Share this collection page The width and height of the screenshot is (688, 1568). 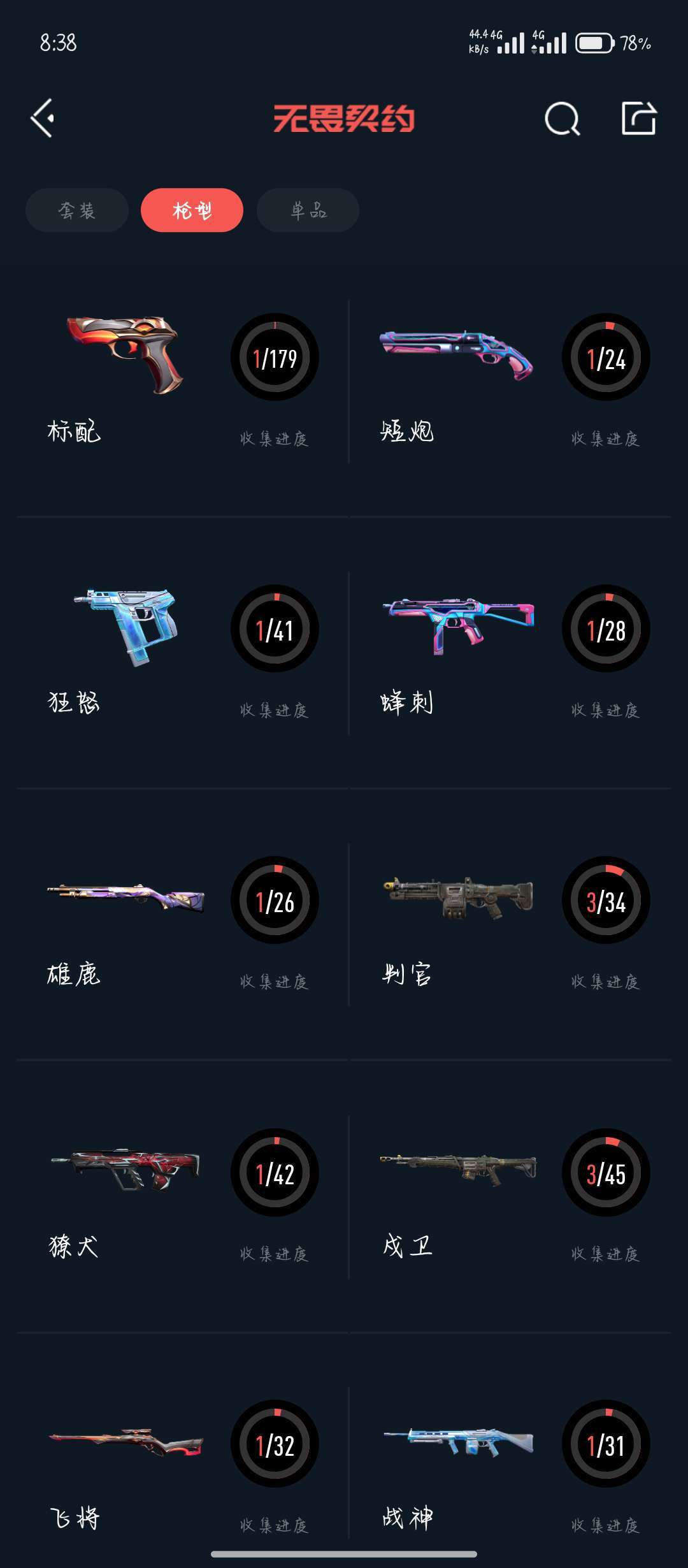[638, 119]
